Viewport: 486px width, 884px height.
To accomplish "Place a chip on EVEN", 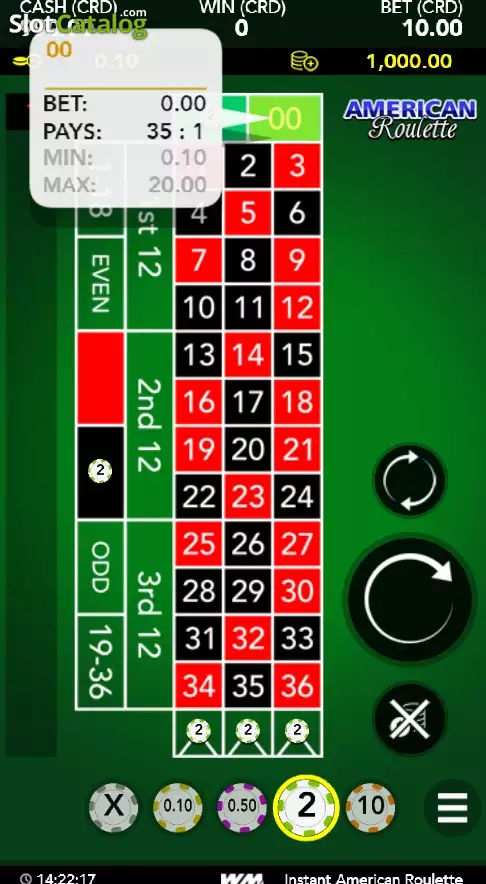I will (100, 284).
